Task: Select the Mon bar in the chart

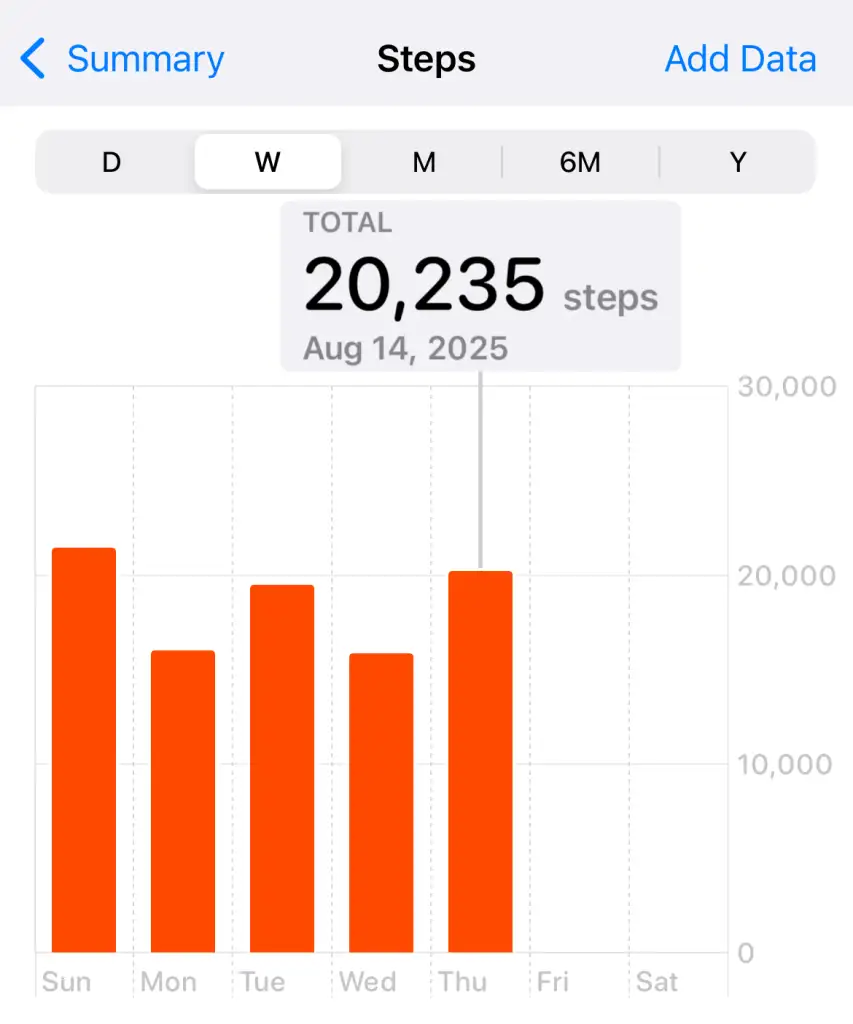Action: pyautogui.click(x=183, y=801)
